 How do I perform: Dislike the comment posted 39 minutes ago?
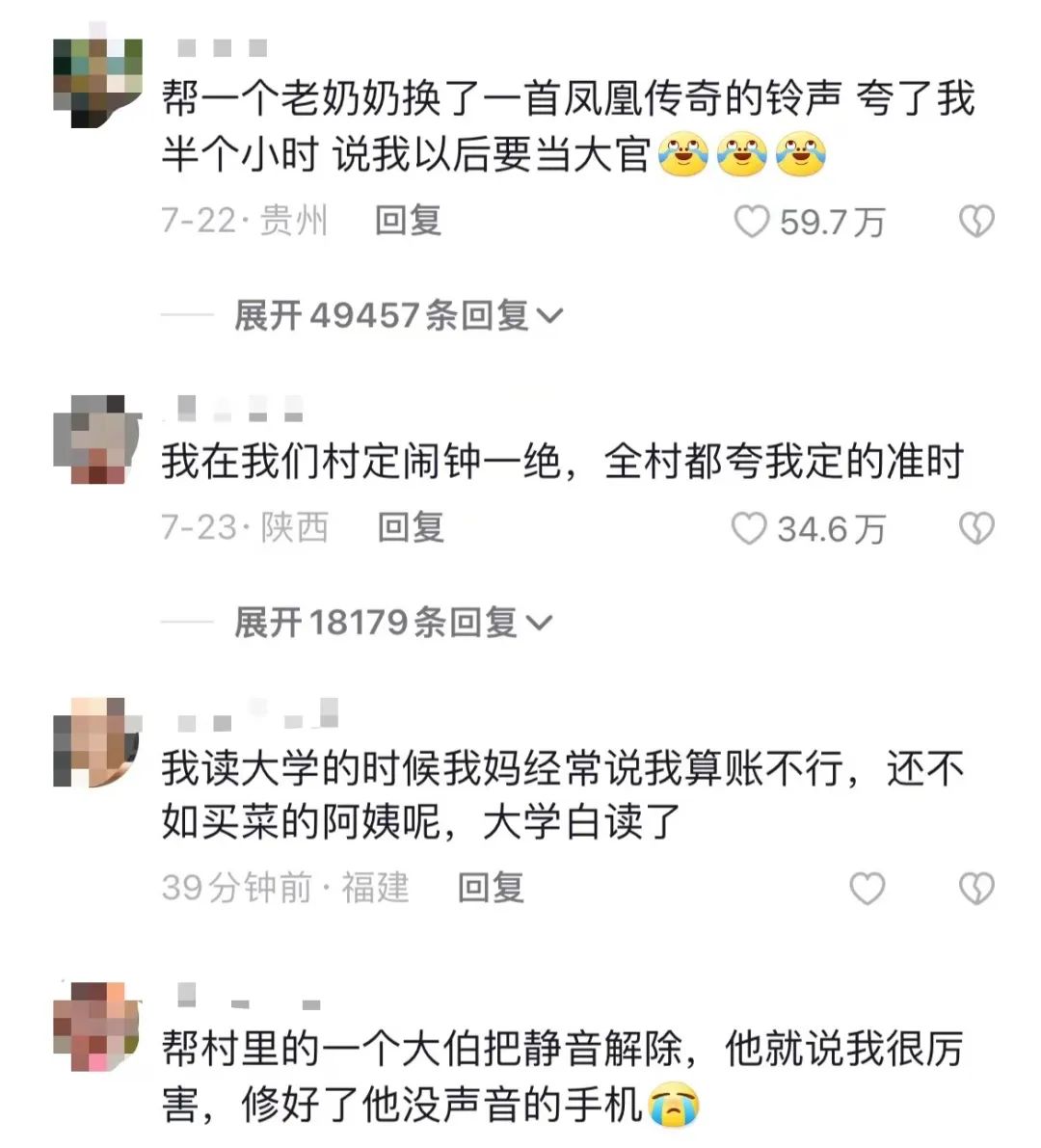coord(976,888)
